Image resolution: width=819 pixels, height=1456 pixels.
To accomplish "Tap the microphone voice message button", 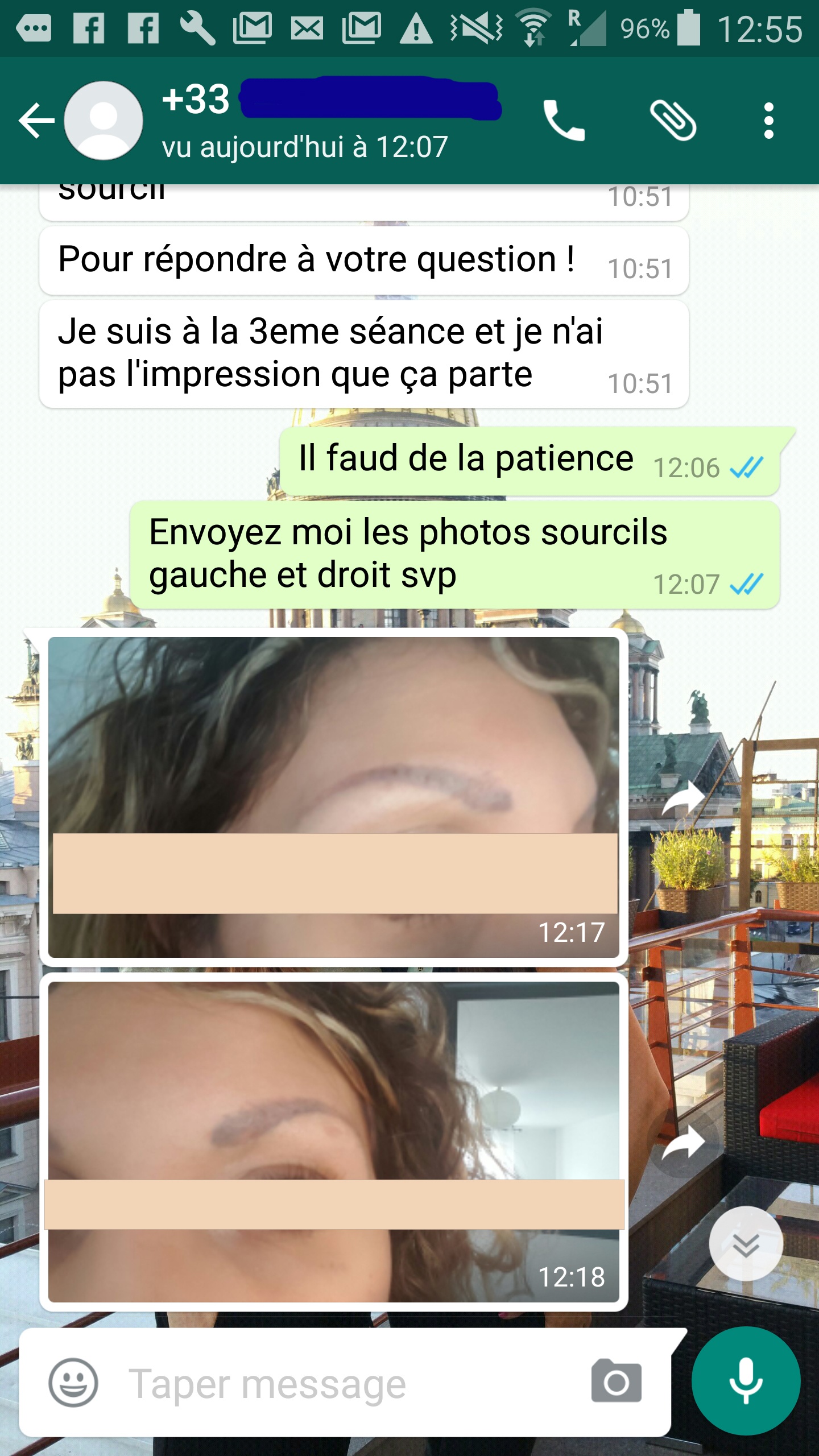I will coord(746,1380).
